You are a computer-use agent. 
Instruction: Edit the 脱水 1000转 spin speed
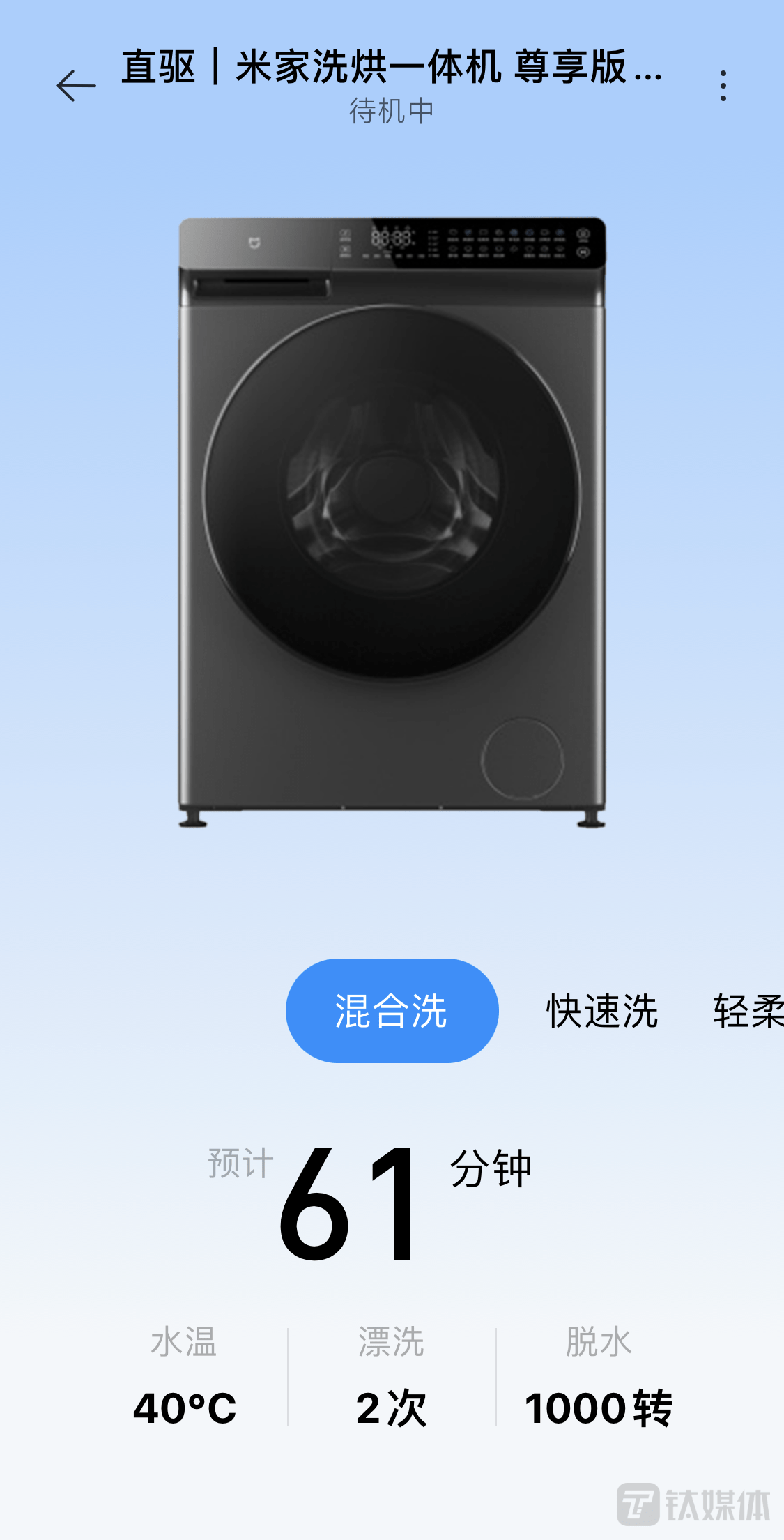[x=599, y=1378]
